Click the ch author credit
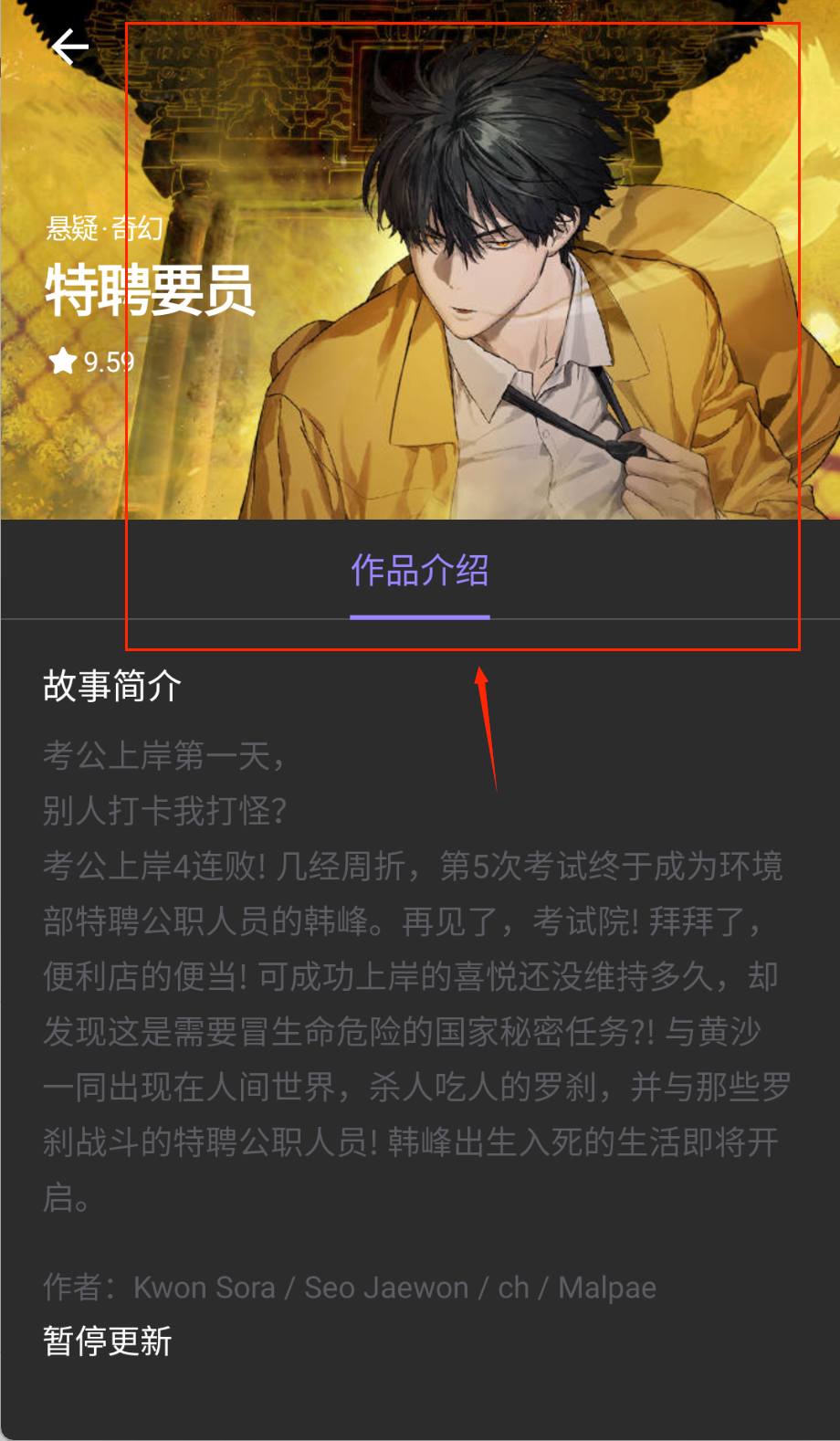 click(513, 1287)
